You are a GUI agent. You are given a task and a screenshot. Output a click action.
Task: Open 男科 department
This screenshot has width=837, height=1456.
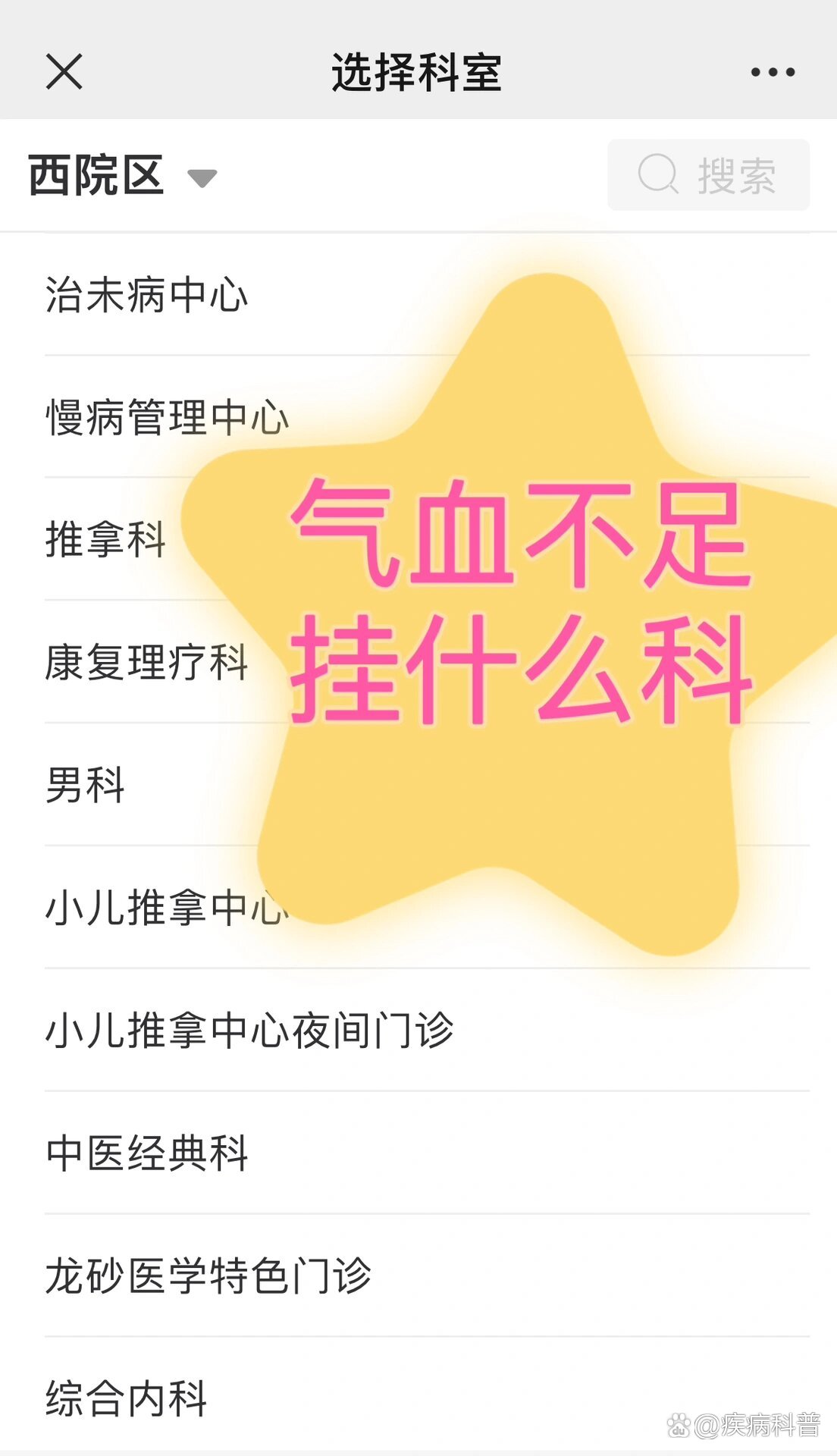pos(418,785)
